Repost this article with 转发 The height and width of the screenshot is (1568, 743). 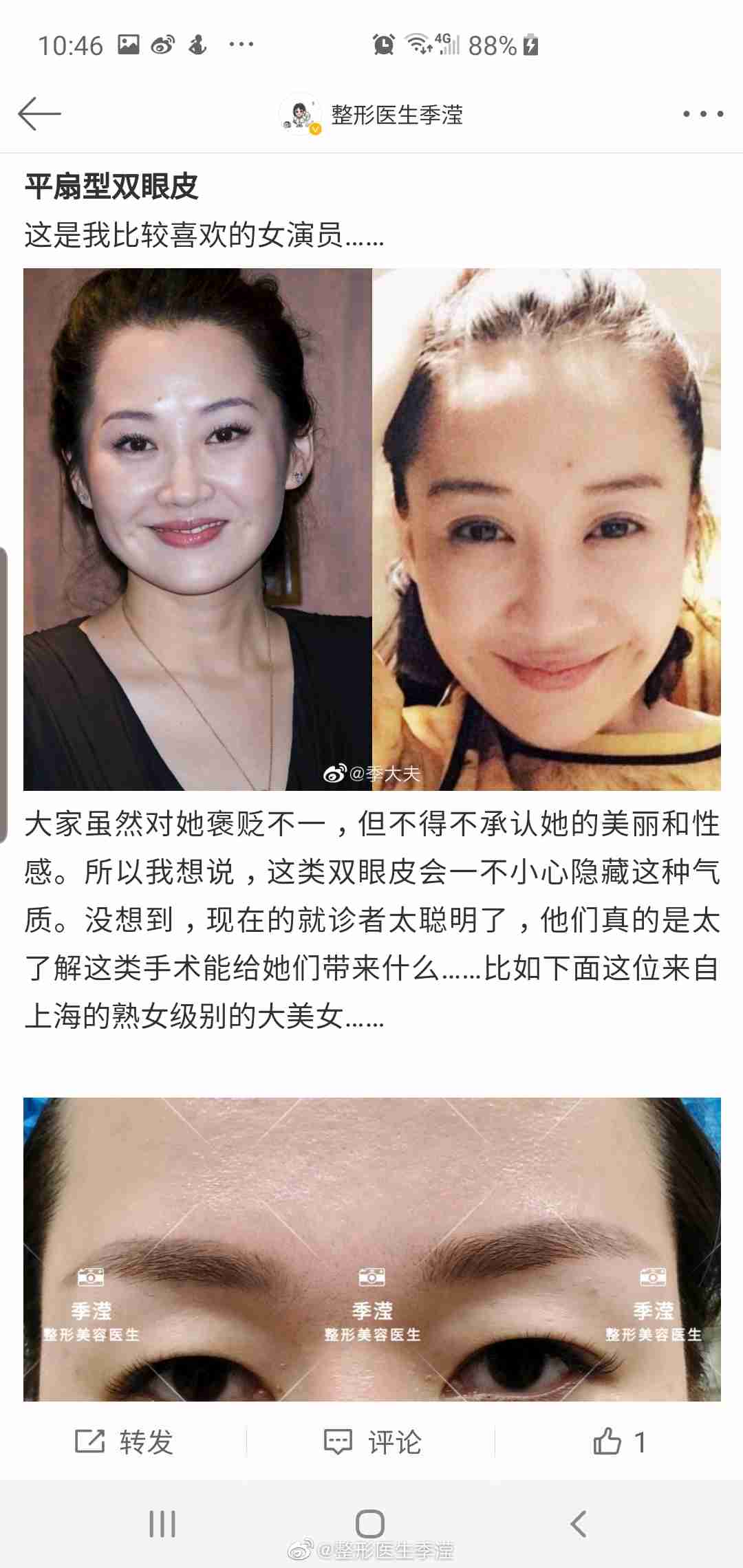pyautogui.click(x=125, y=1441)
